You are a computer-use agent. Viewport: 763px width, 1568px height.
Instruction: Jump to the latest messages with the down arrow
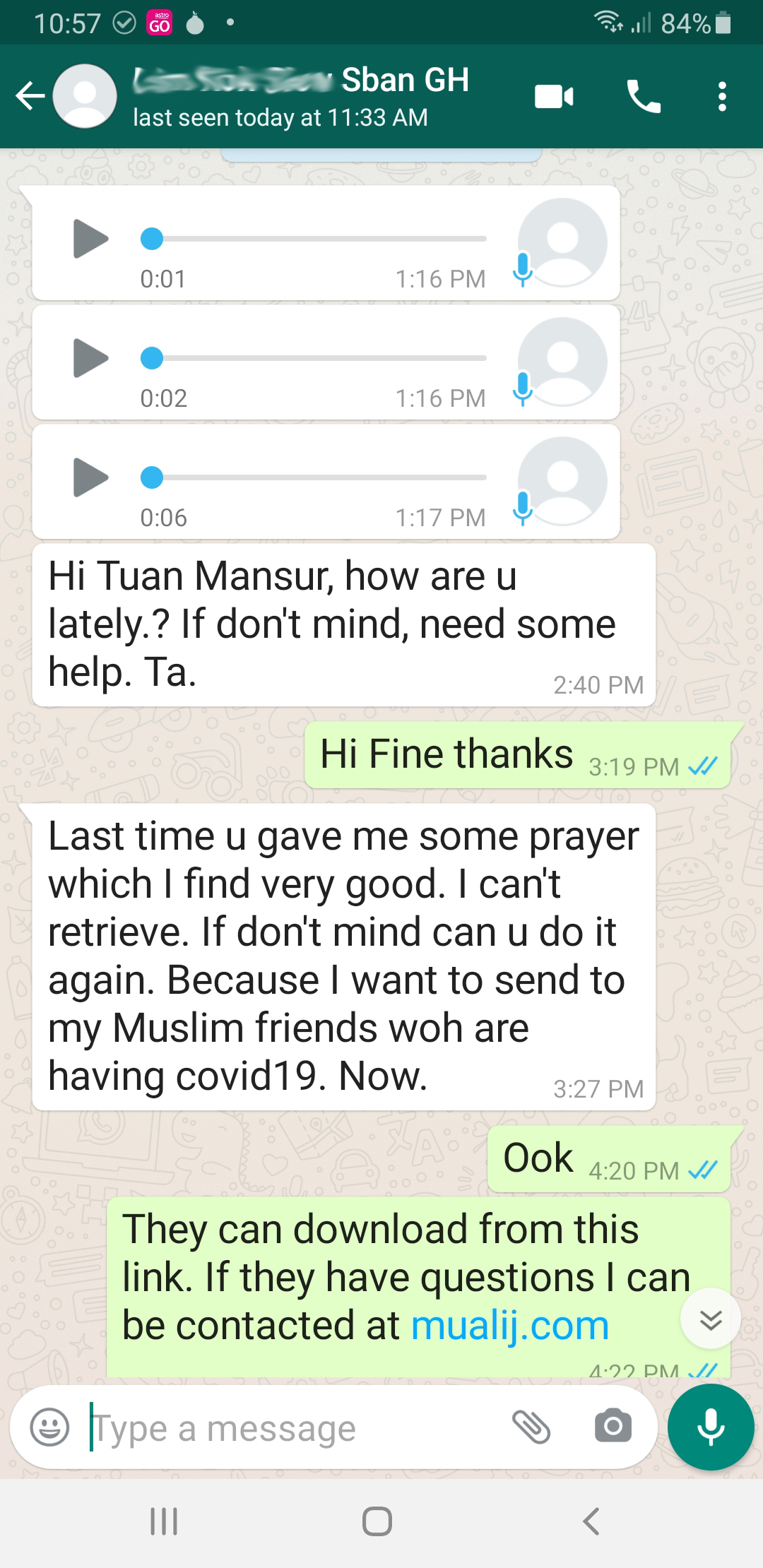click(711, 1319)
